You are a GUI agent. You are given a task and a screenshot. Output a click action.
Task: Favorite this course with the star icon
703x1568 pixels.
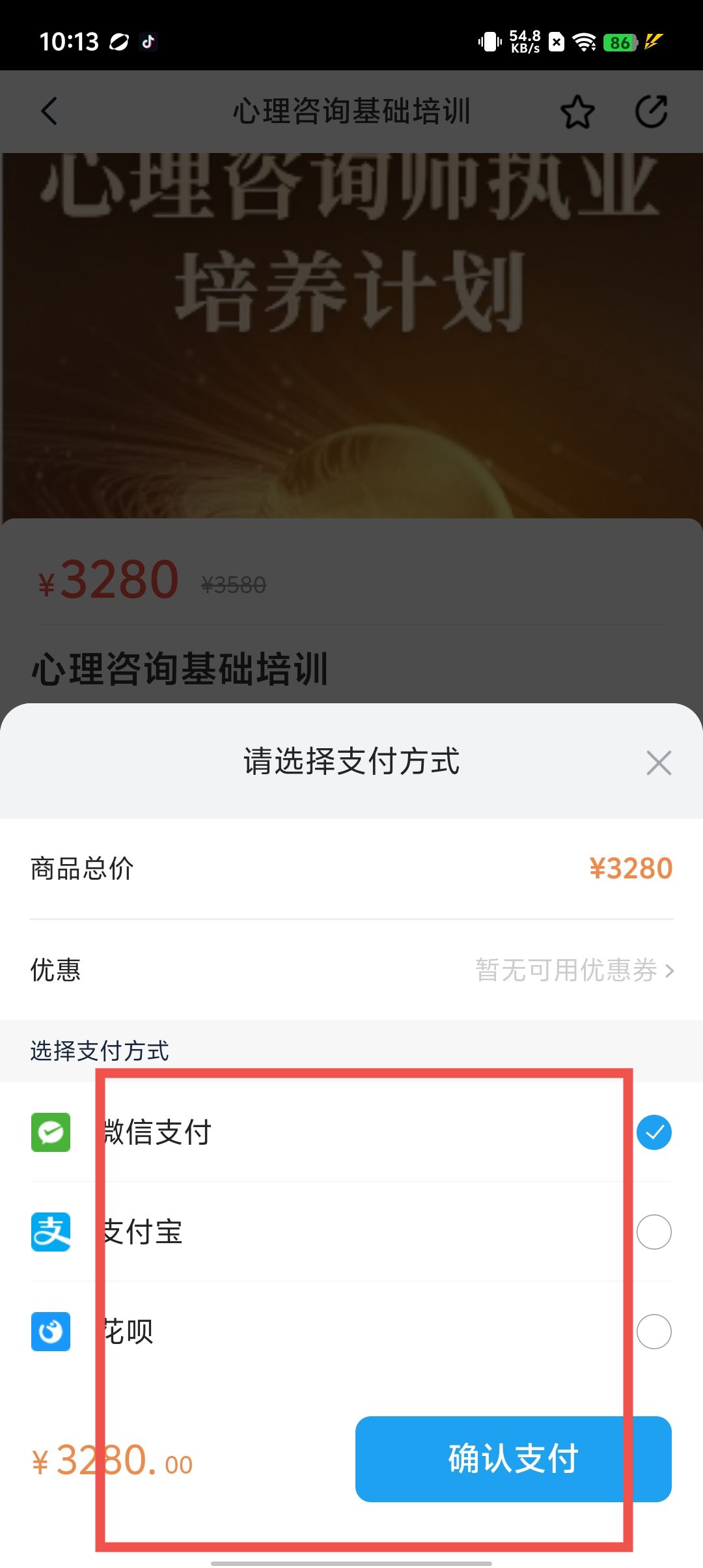577,112
